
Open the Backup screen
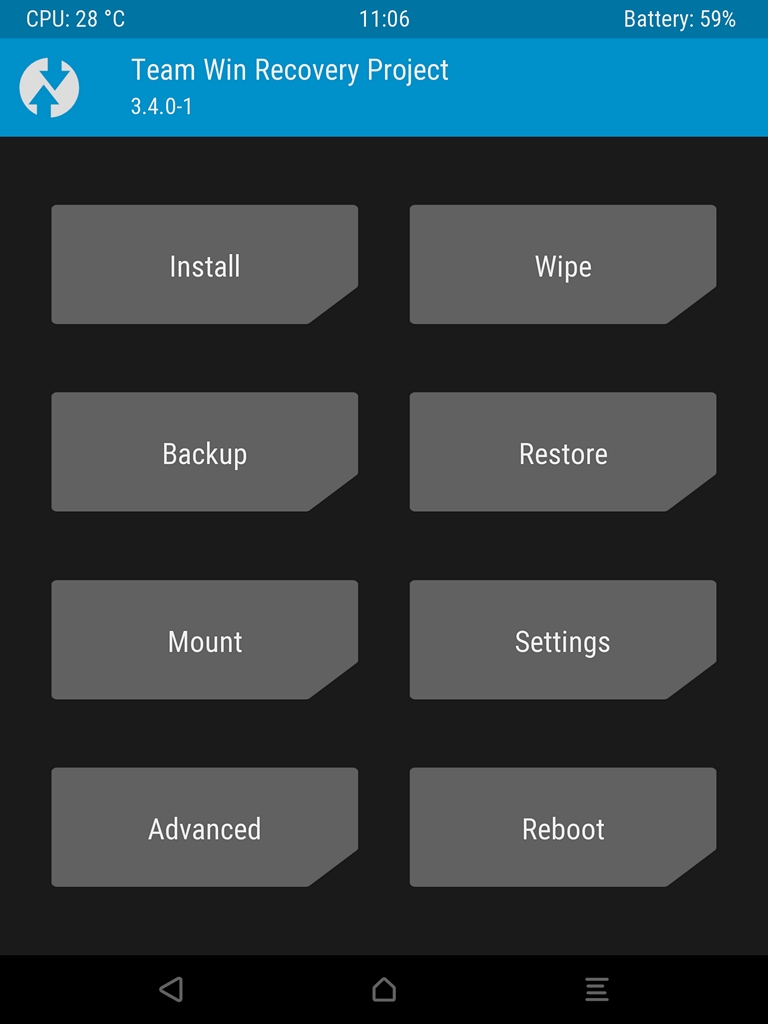(x=204, y=453)
